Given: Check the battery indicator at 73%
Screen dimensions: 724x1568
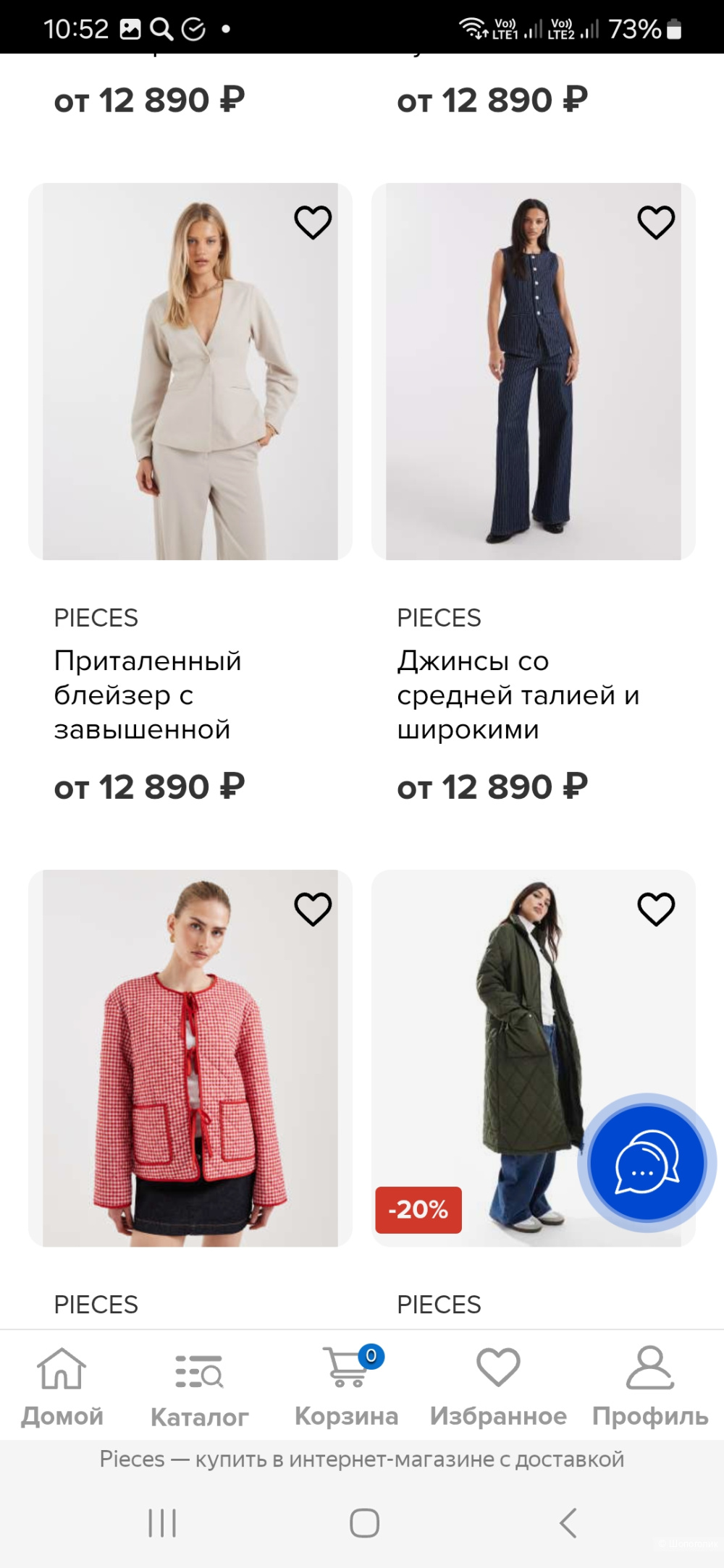Looking at the screenshot, I should 635,27.
